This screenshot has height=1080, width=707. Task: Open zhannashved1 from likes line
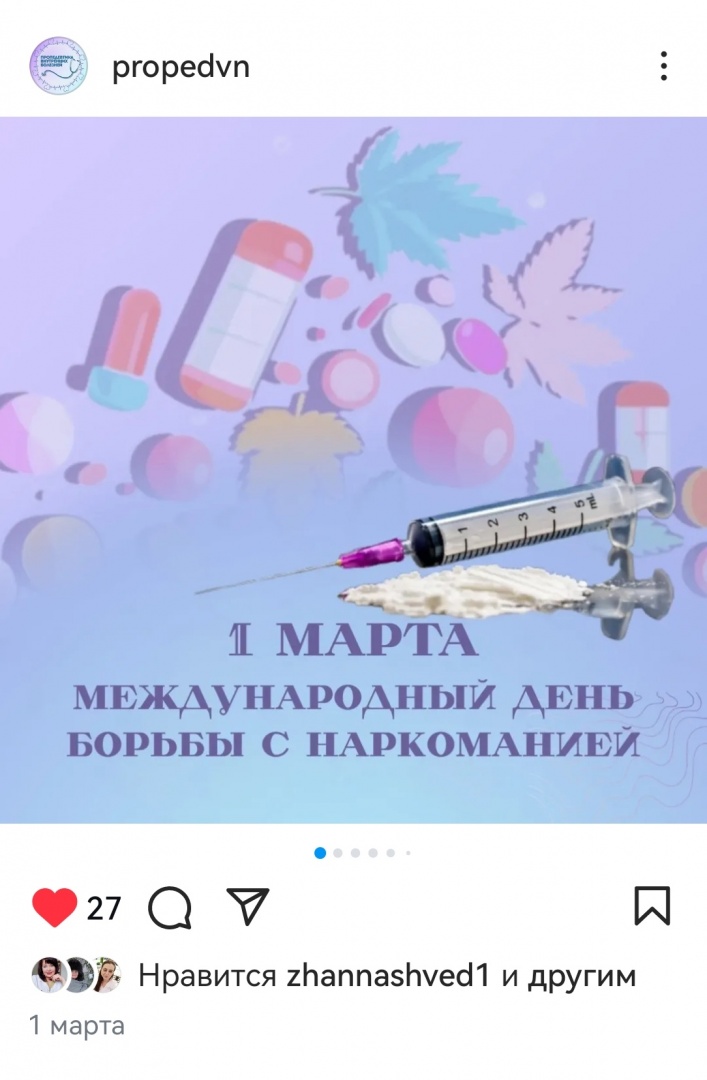(x=388, y=976)
